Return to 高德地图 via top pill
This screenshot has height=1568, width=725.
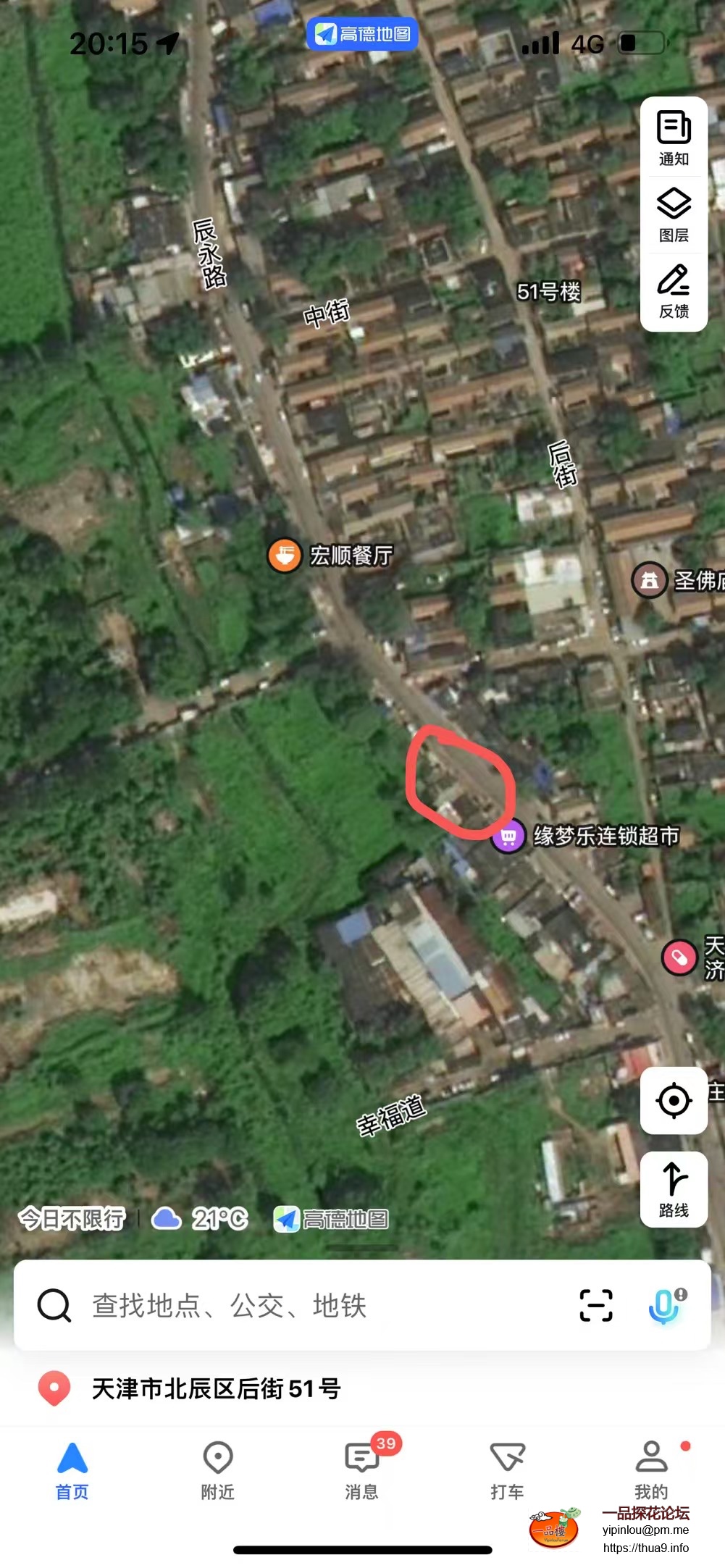[362, 34]
